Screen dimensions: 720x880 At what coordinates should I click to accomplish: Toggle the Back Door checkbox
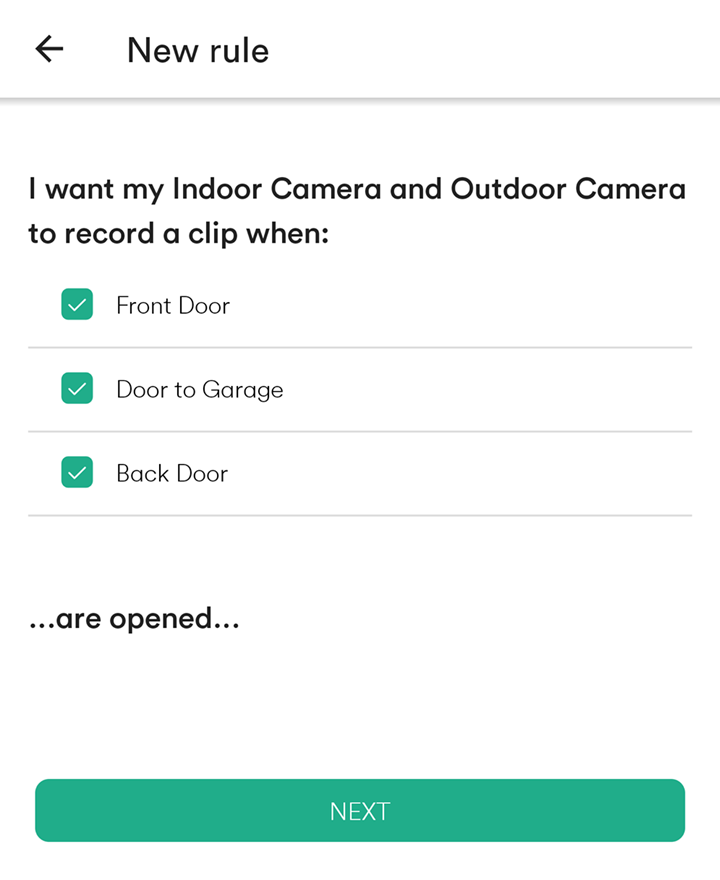click(x=77, y=473)
